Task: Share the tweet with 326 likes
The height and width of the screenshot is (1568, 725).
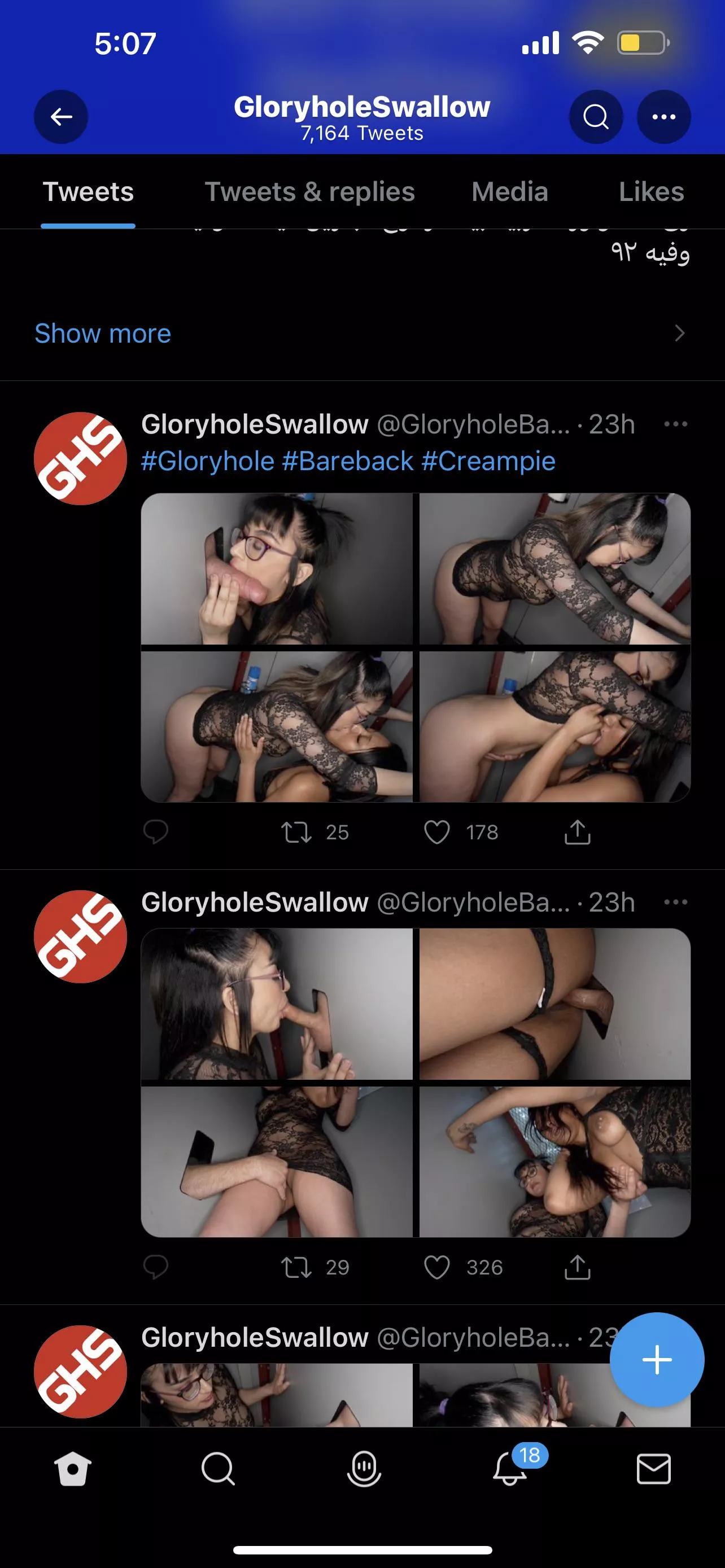Action: coord(577,1267)
